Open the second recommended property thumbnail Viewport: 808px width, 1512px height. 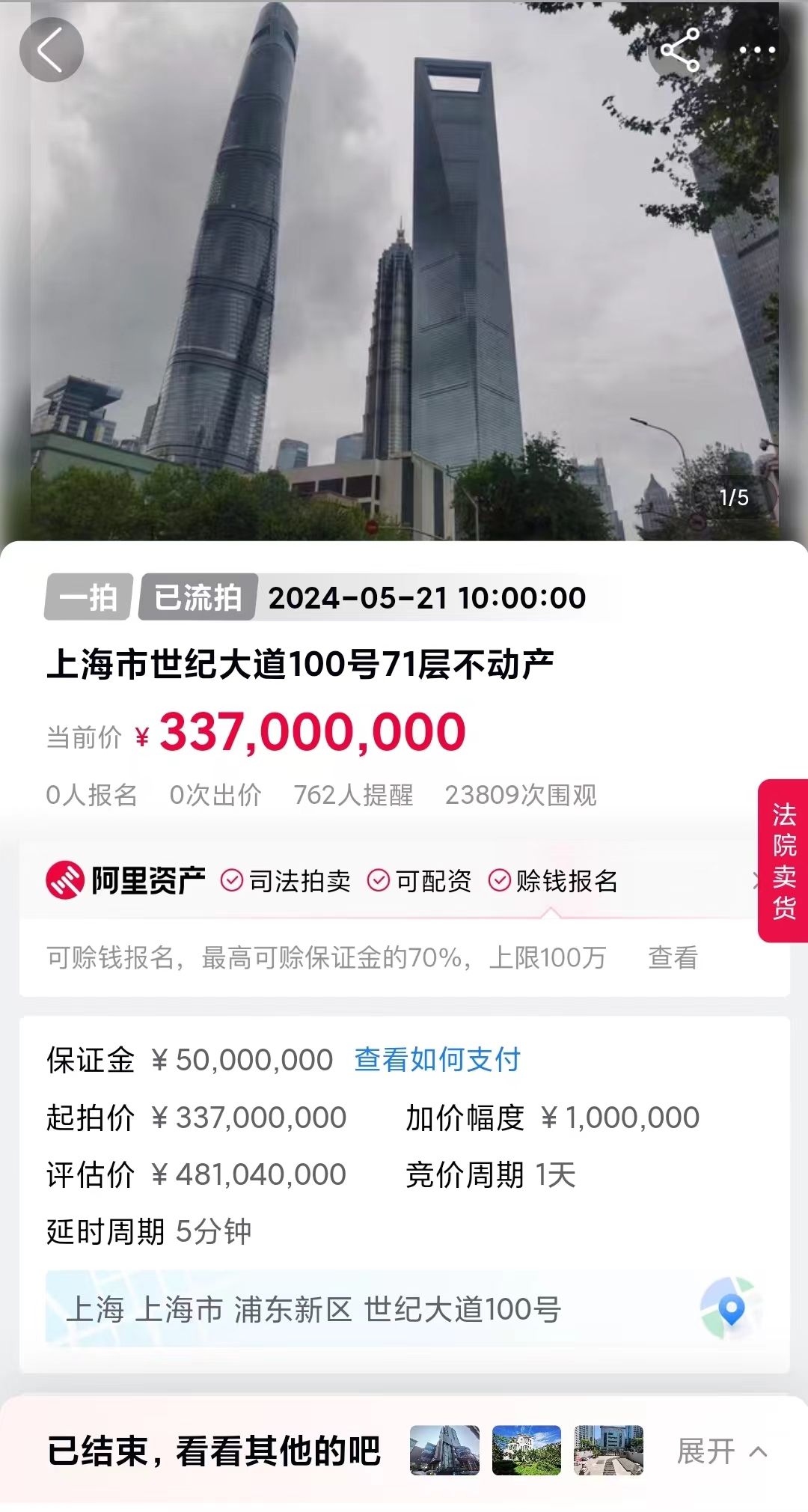pos(526,1450)
